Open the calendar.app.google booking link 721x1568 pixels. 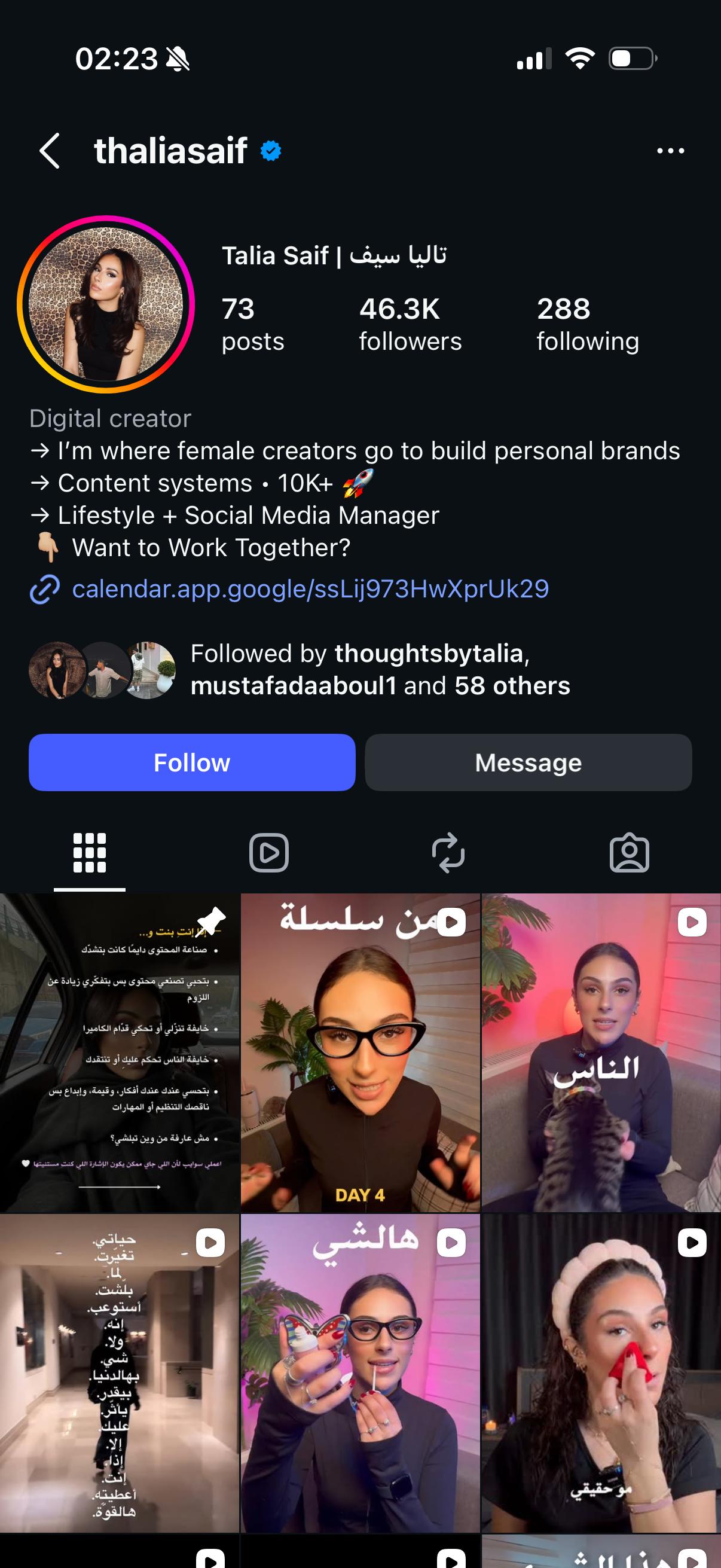click(x=310, y=588)
